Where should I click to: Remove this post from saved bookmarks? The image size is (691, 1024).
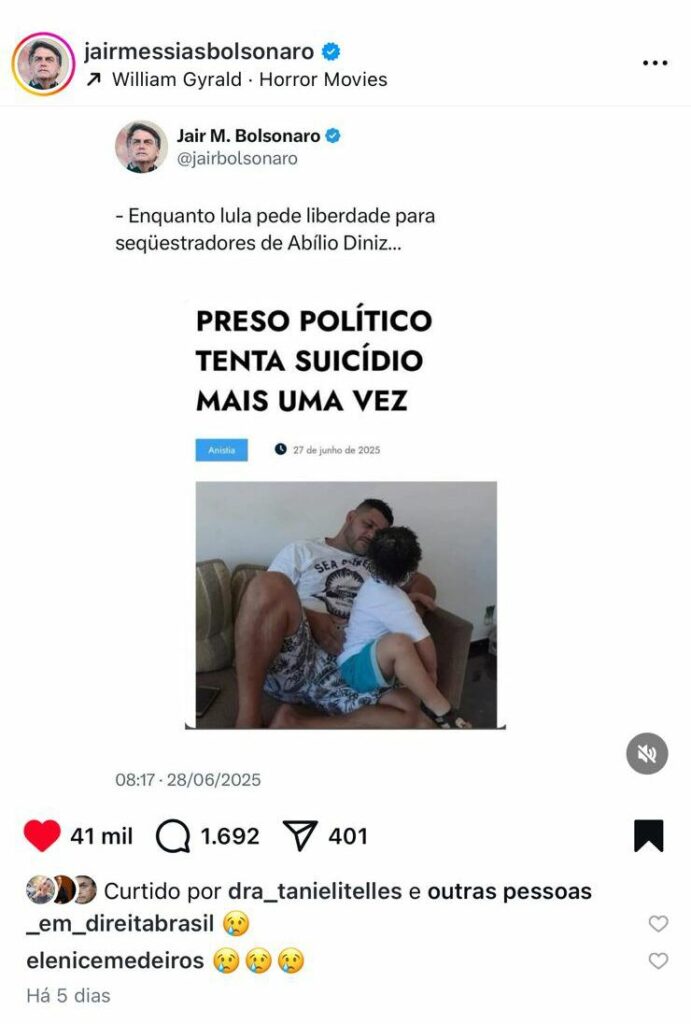tap(648, 836)
